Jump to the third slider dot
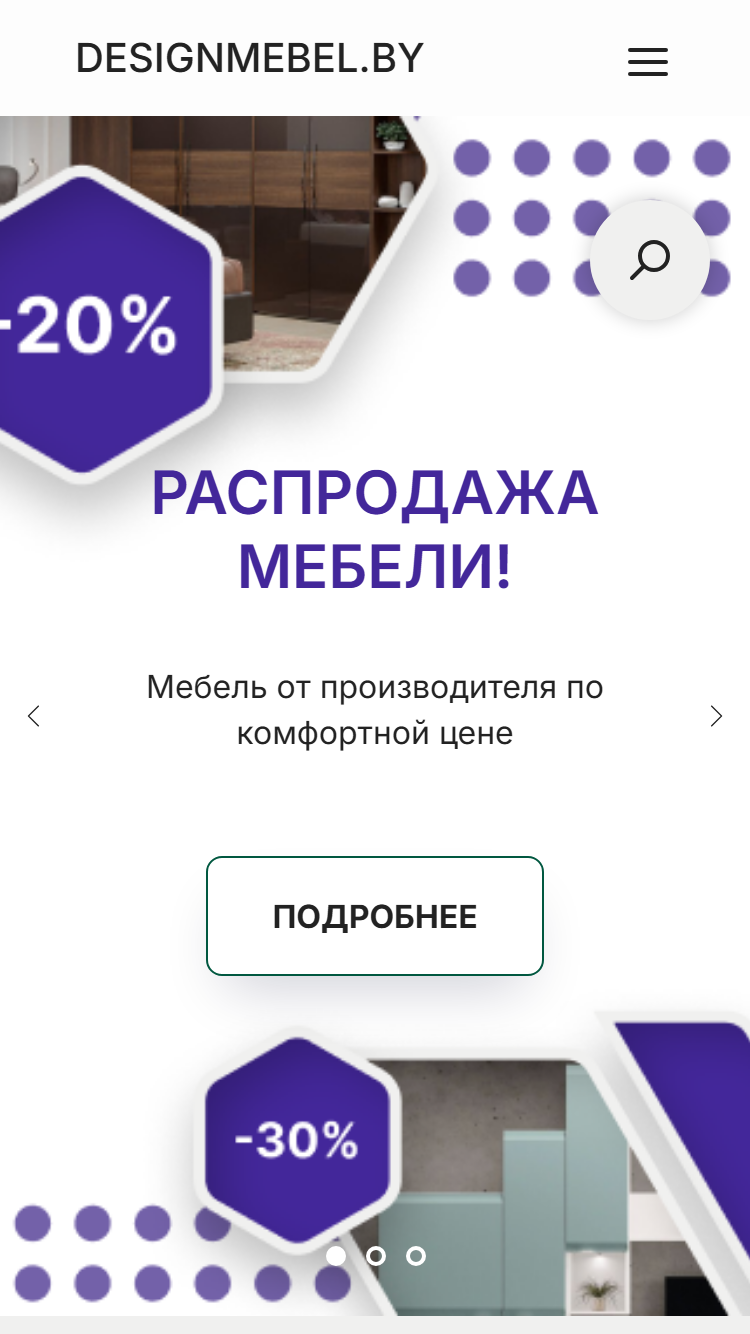 coord(416,1256)
